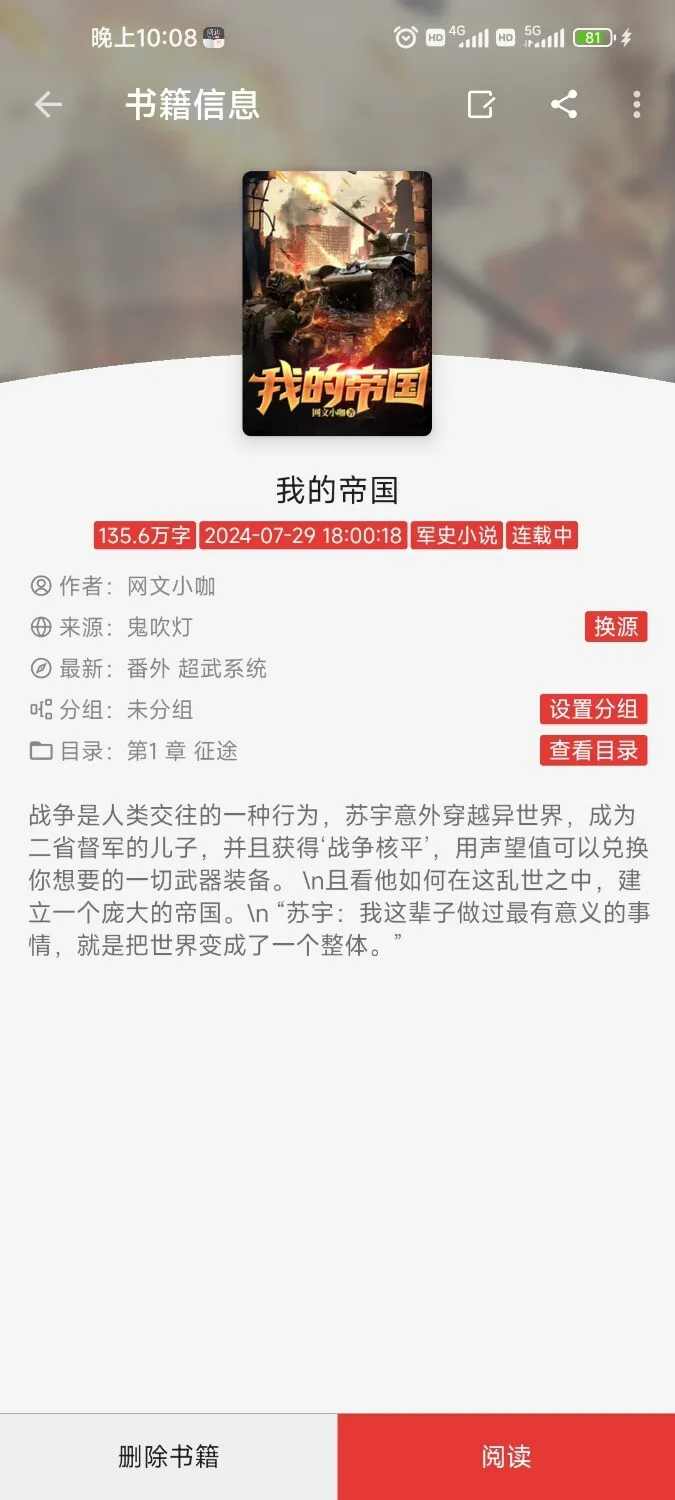Go back using the arrow icon

pyautogui.click(x=48, y=105)
